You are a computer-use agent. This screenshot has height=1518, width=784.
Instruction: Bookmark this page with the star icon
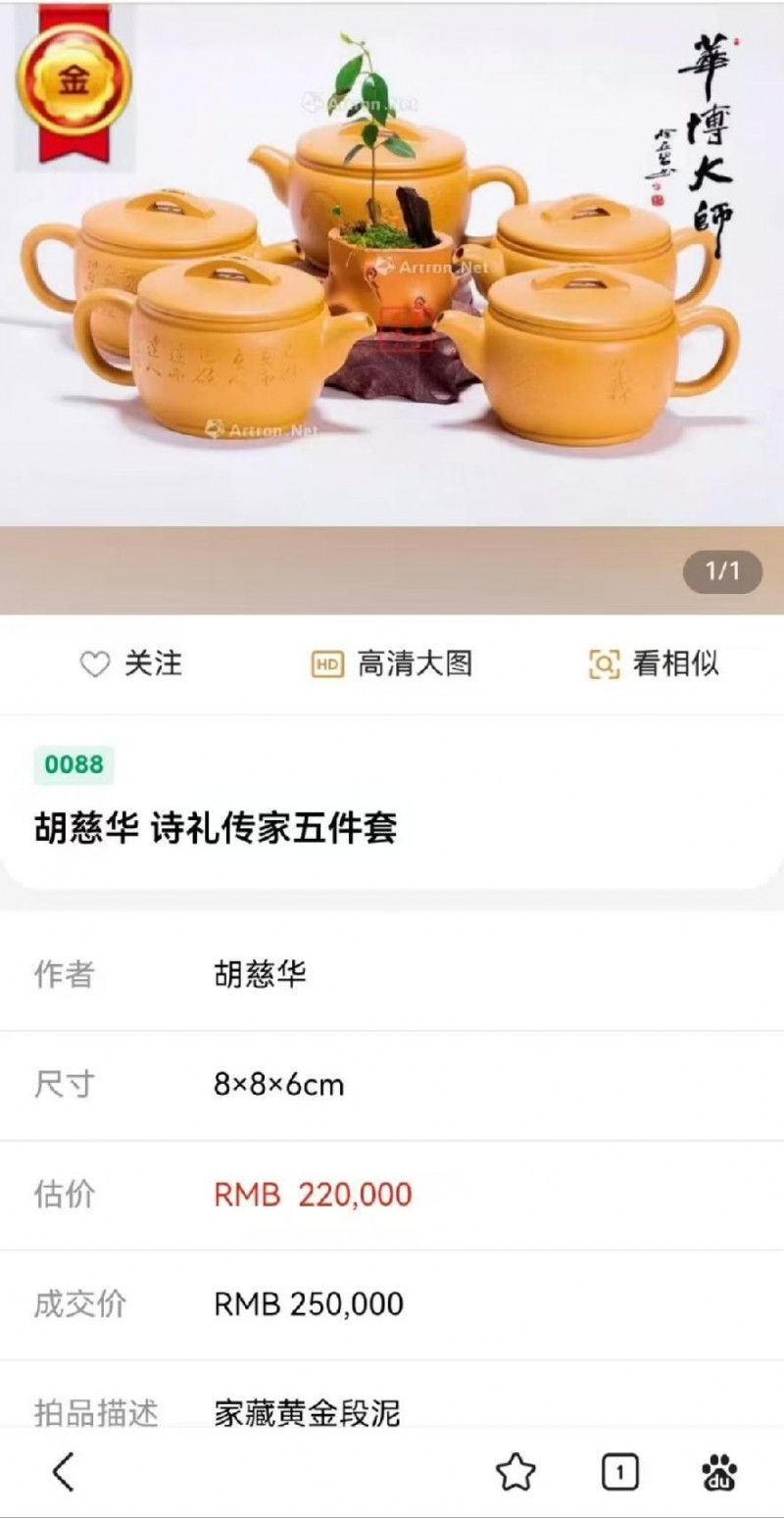[515, 1472]
